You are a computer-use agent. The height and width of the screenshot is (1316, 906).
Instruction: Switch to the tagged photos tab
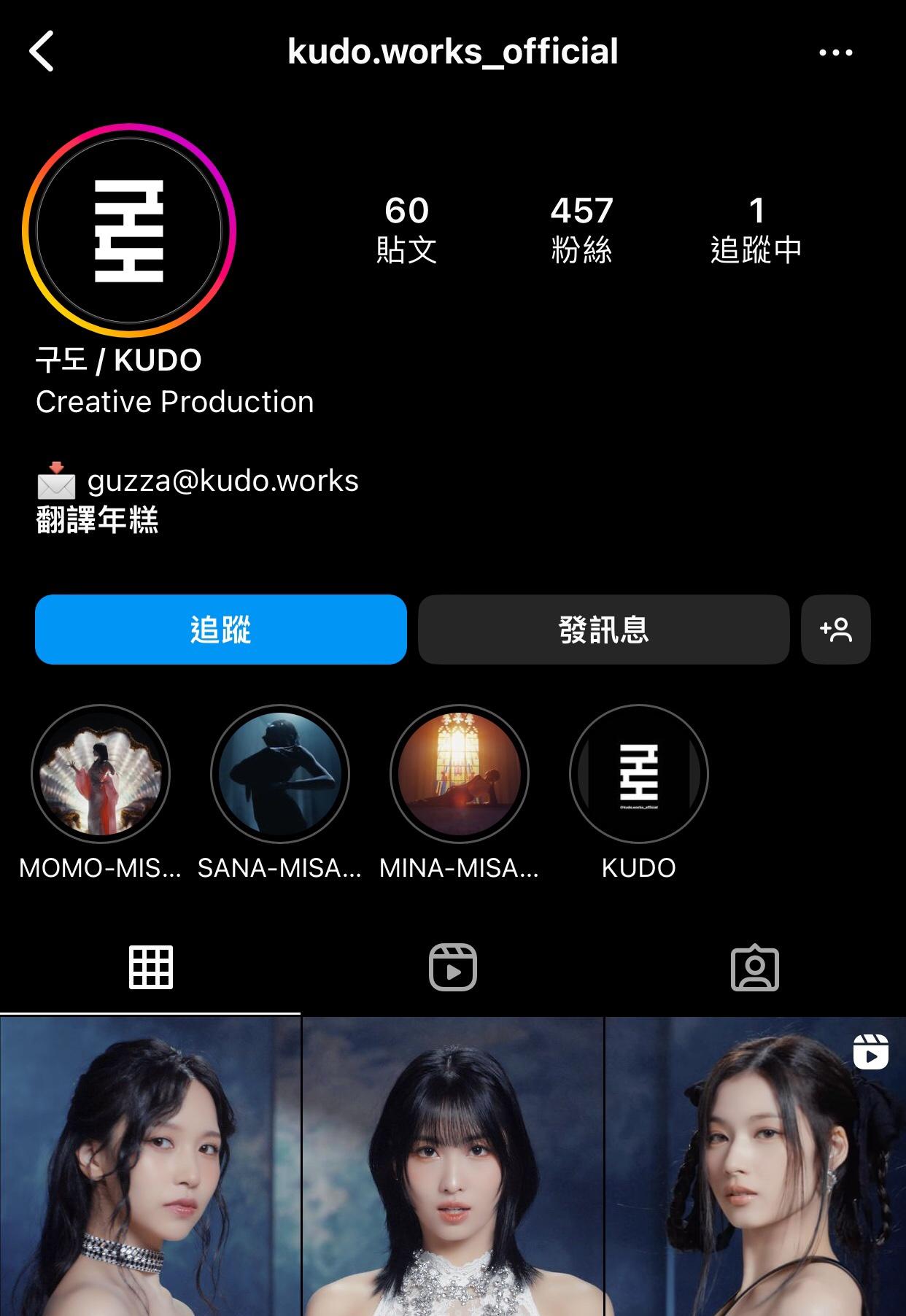coord(755,967)
